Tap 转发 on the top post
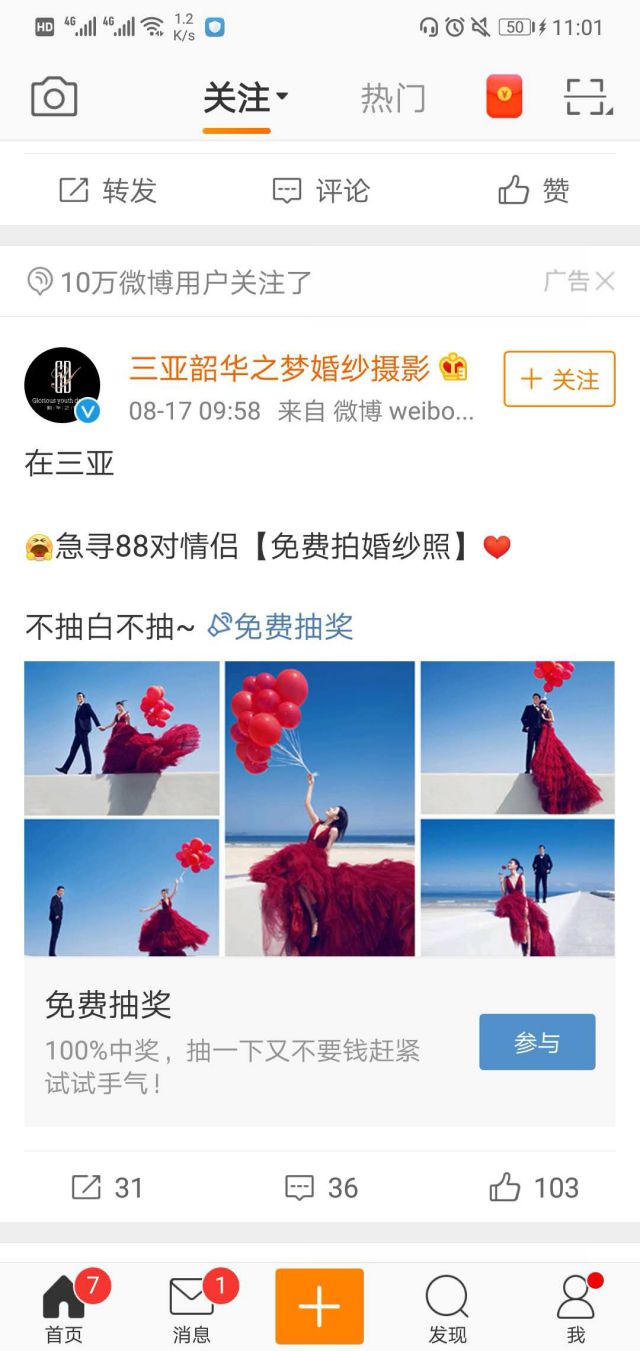Viewport: 640px width, 1351px height. click(x=108, y=190)
